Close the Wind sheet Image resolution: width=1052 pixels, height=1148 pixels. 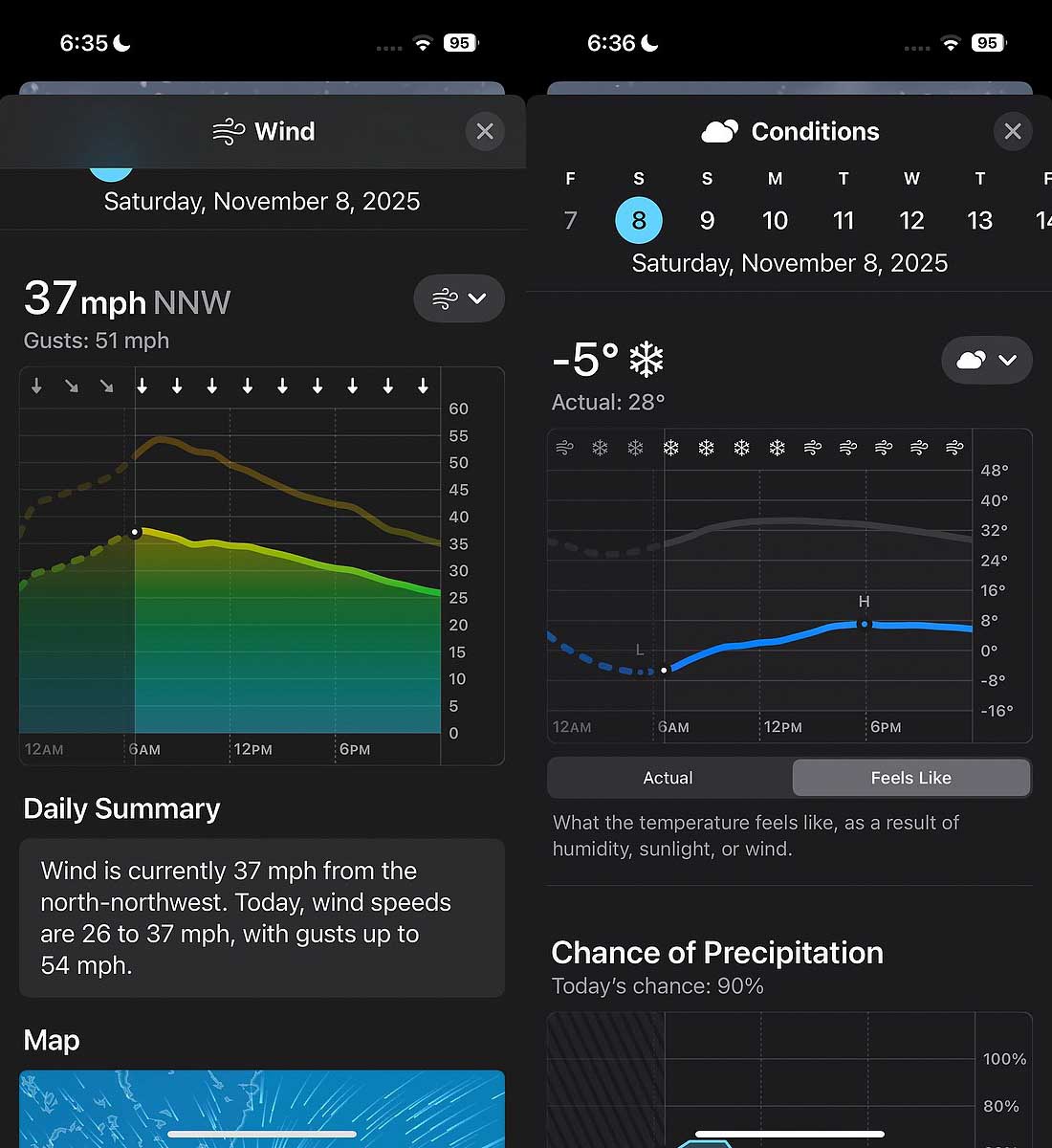pos(485,131)
